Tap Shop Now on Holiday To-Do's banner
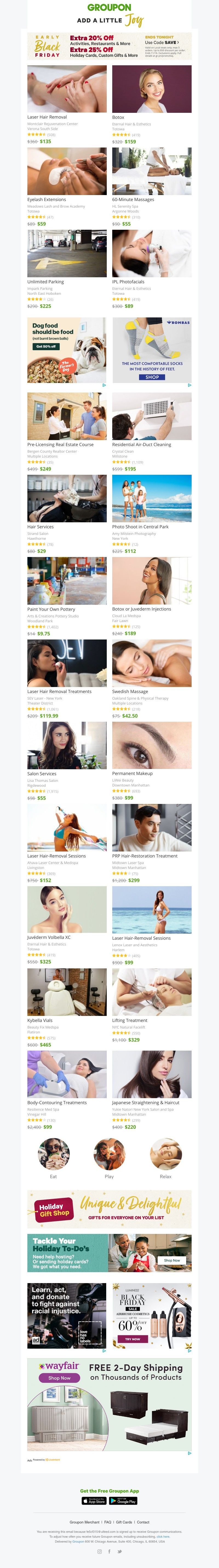219x1568 pixels. coord(172,1255)
